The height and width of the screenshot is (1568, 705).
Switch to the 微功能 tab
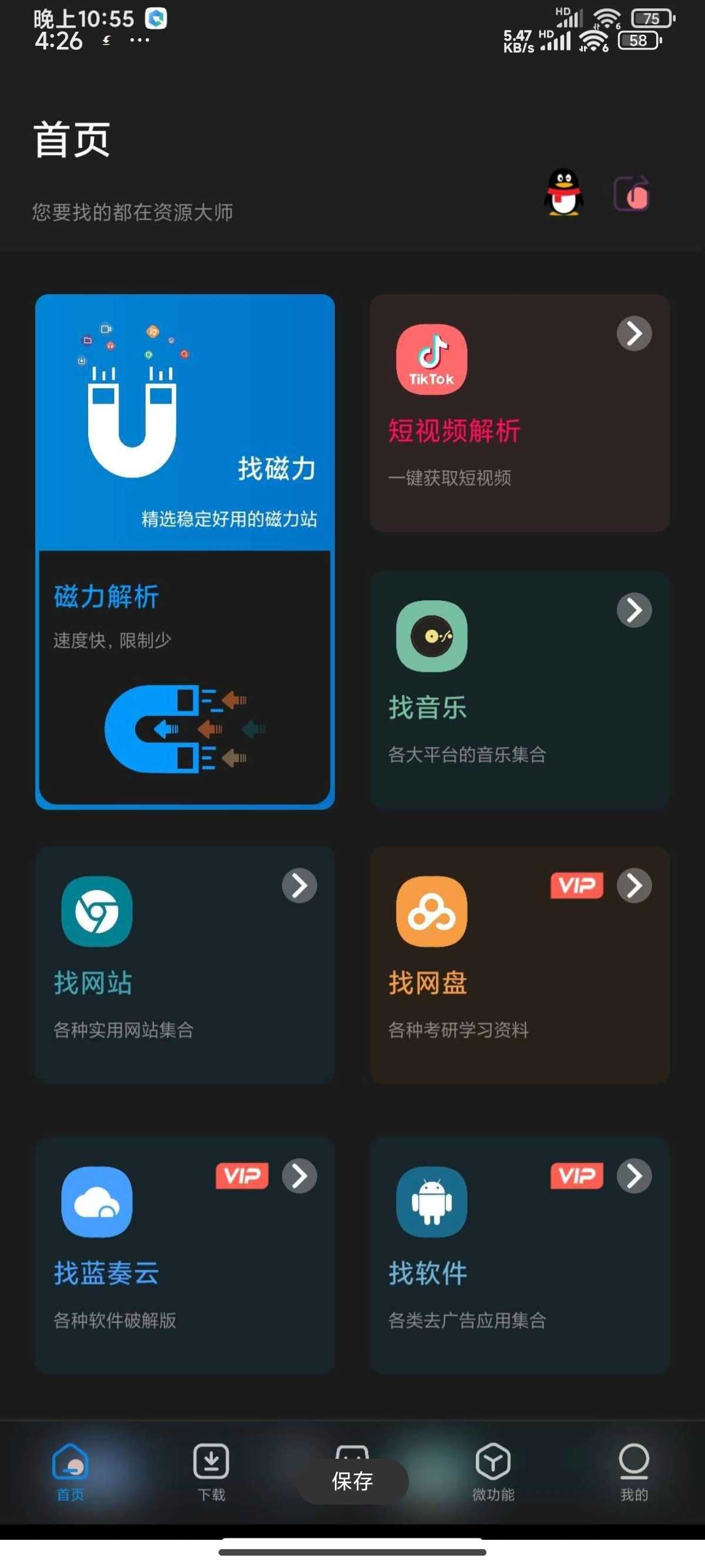pyautogui.click(x=493, y=1471)
